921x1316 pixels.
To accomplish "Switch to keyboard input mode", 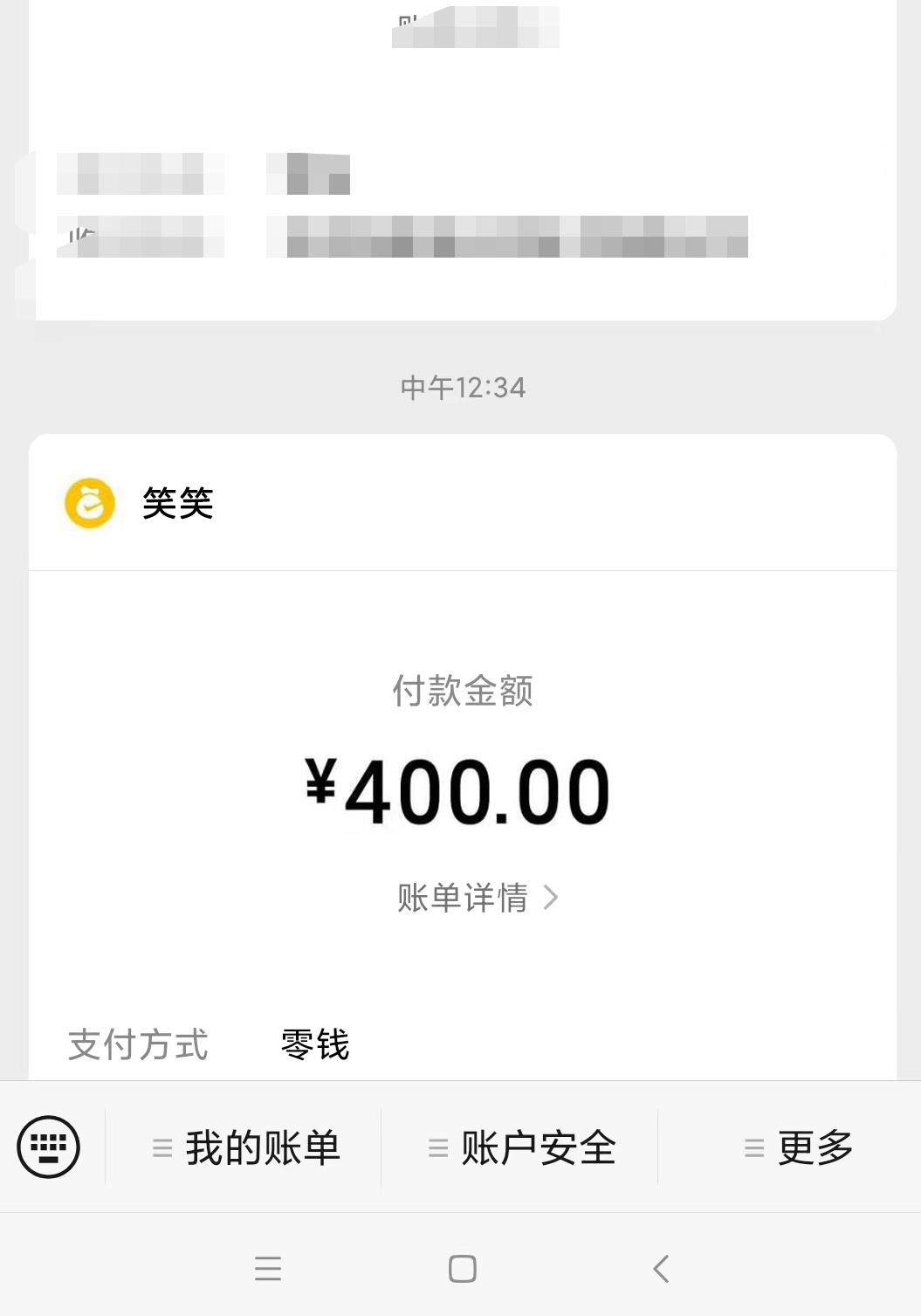I will tap(49, 1147).
